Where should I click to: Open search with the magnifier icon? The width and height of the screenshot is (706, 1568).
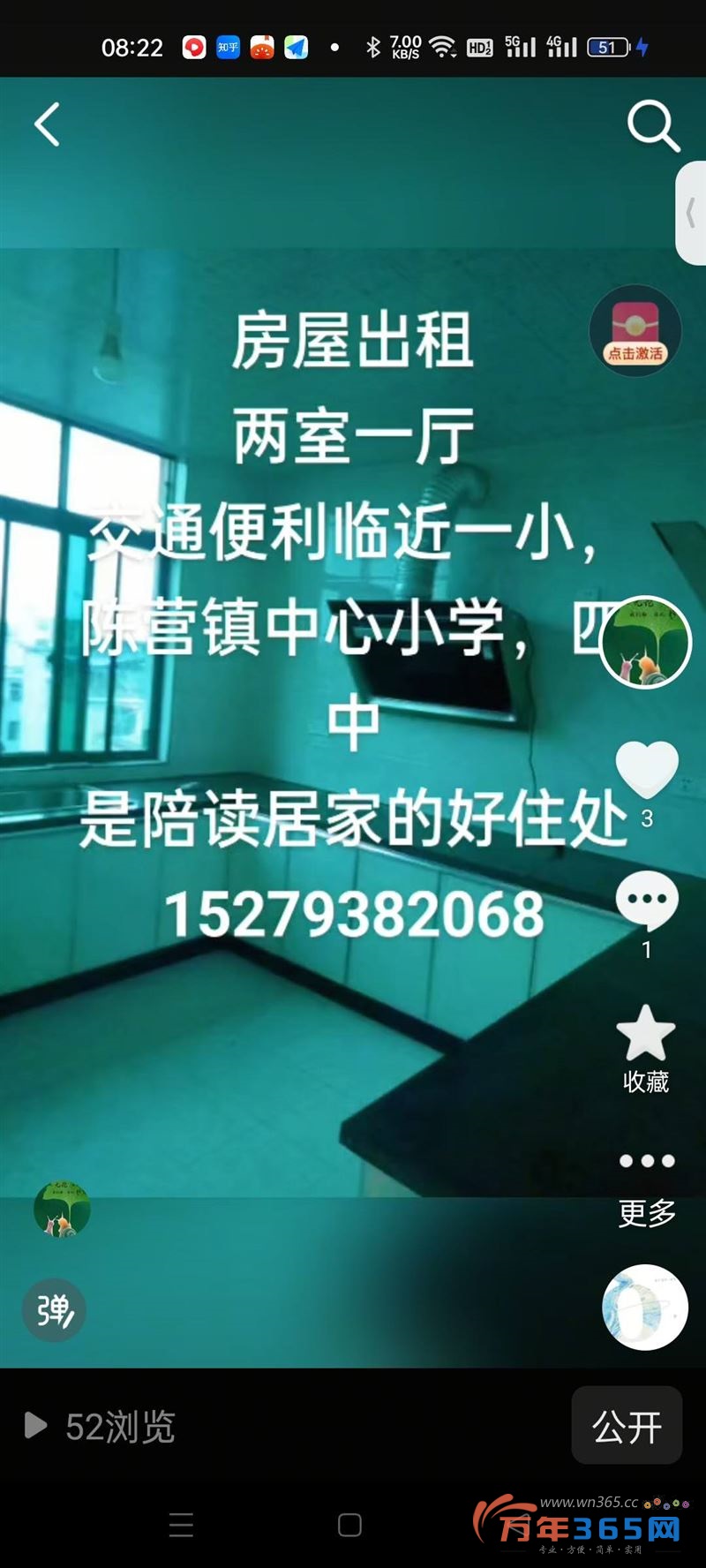coord(653,126)
